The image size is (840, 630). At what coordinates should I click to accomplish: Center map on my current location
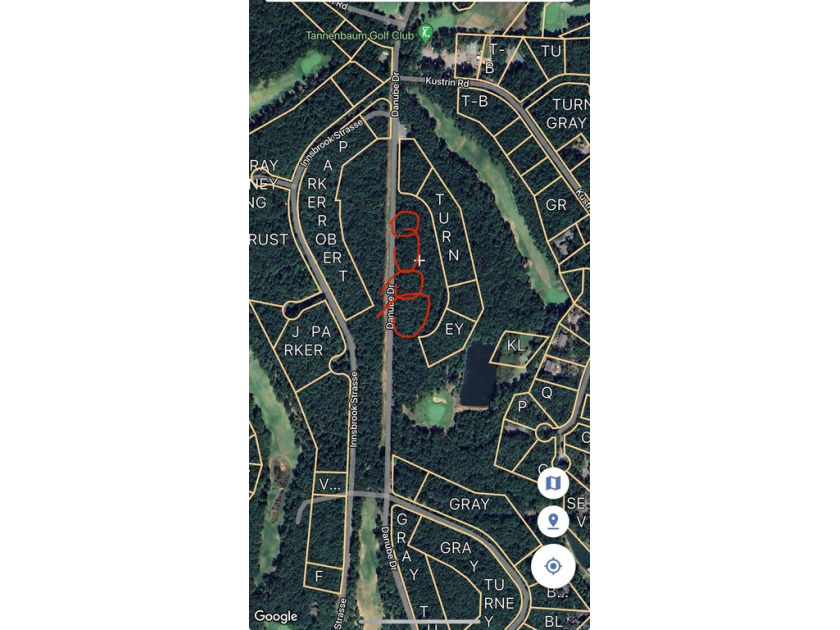coord(553,566)
